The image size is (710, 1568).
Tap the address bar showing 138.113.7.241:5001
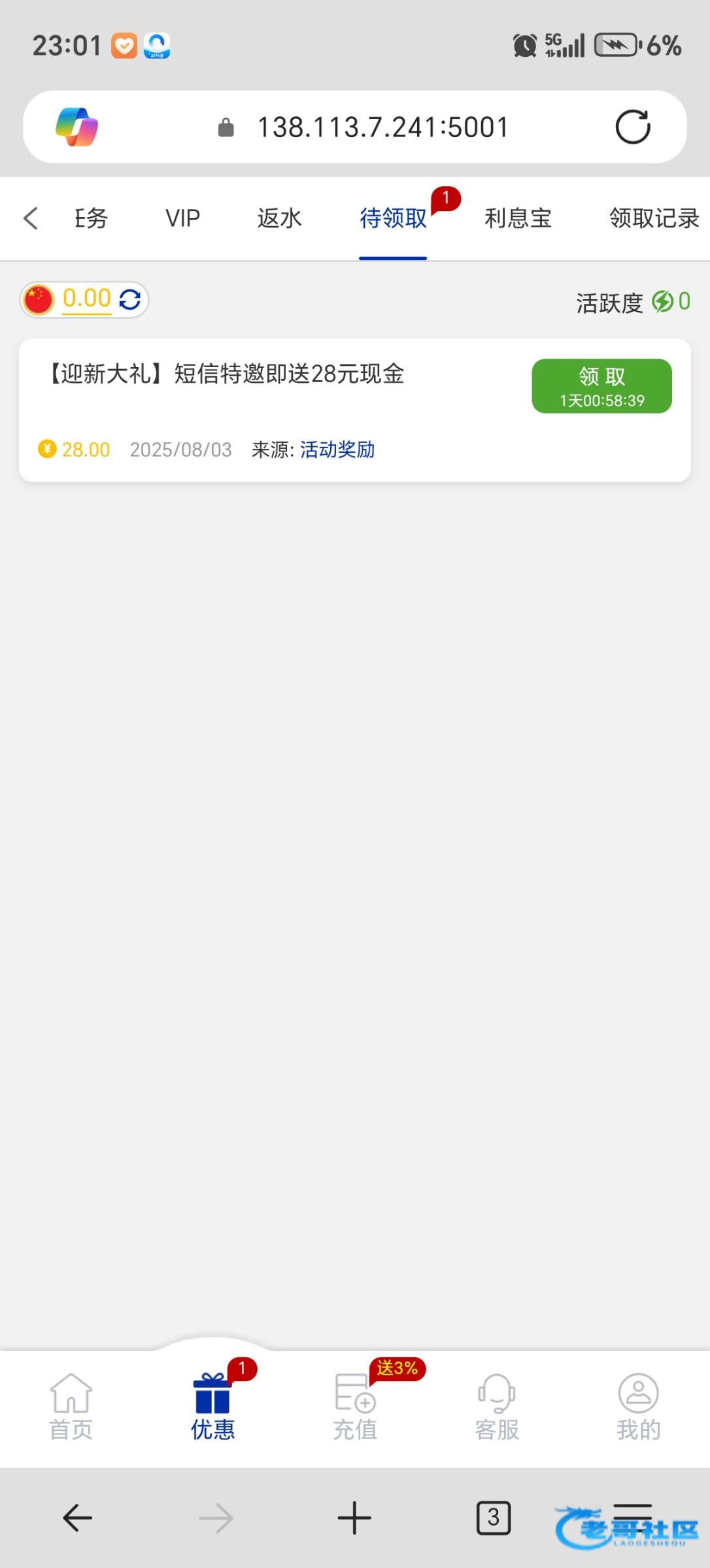(382, 127)
